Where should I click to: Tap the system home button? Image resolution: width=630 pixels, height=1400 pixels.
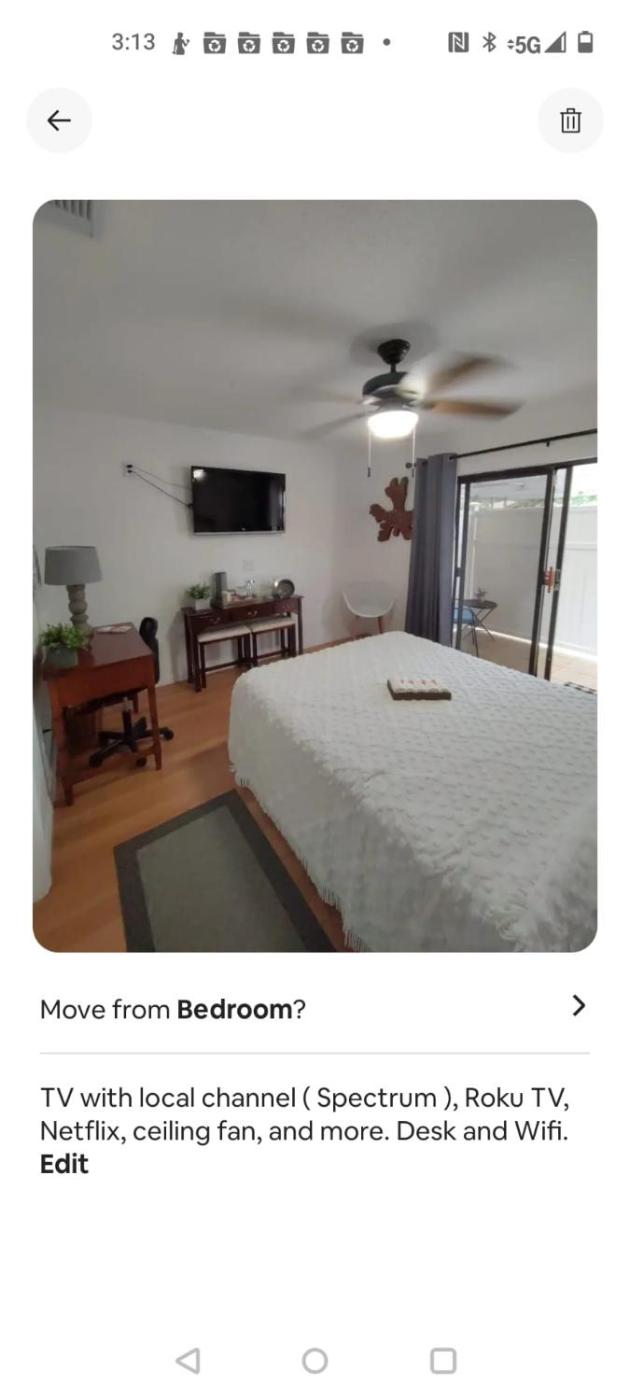314,1360
